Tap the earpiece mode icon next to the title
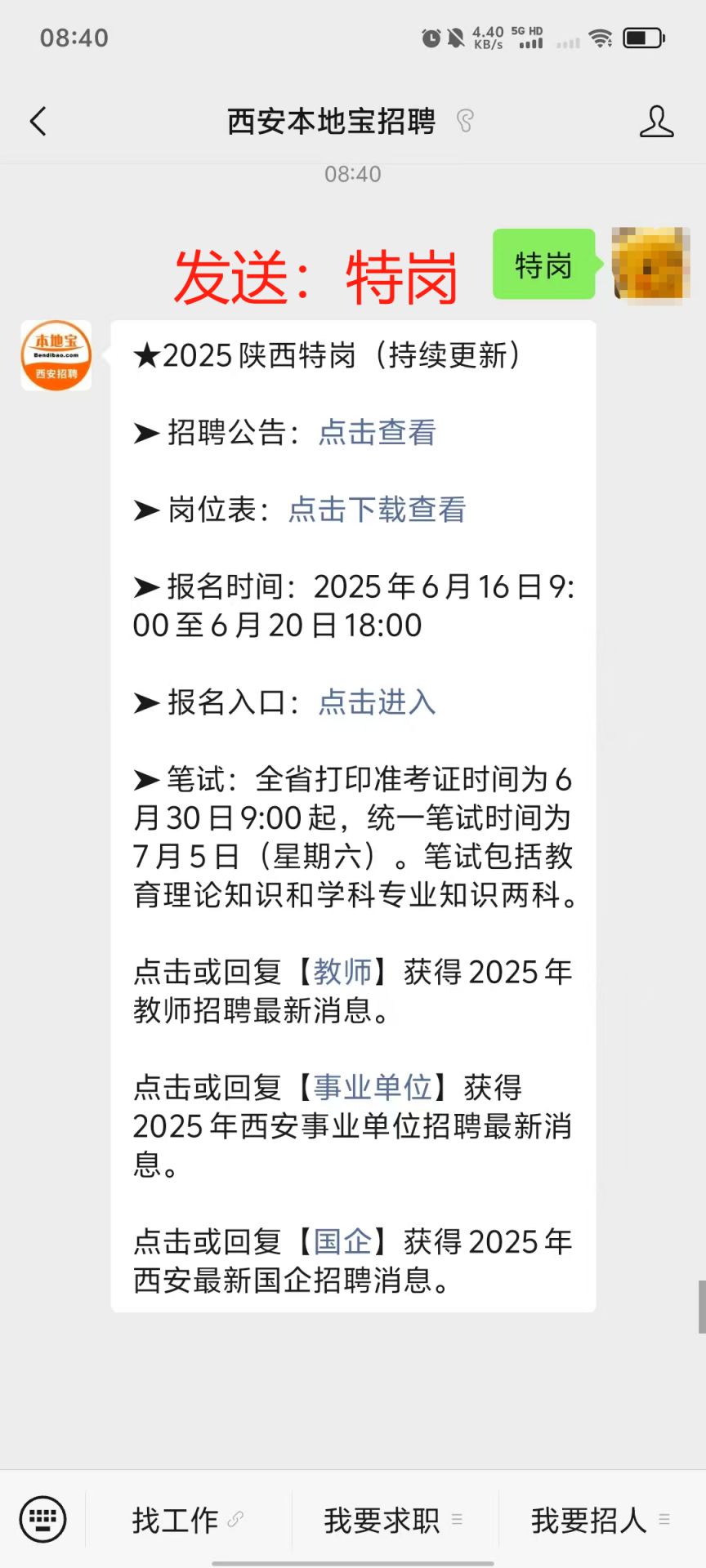Image resolution: width=706 pixels, height=1568 pixels. [466, 121]
